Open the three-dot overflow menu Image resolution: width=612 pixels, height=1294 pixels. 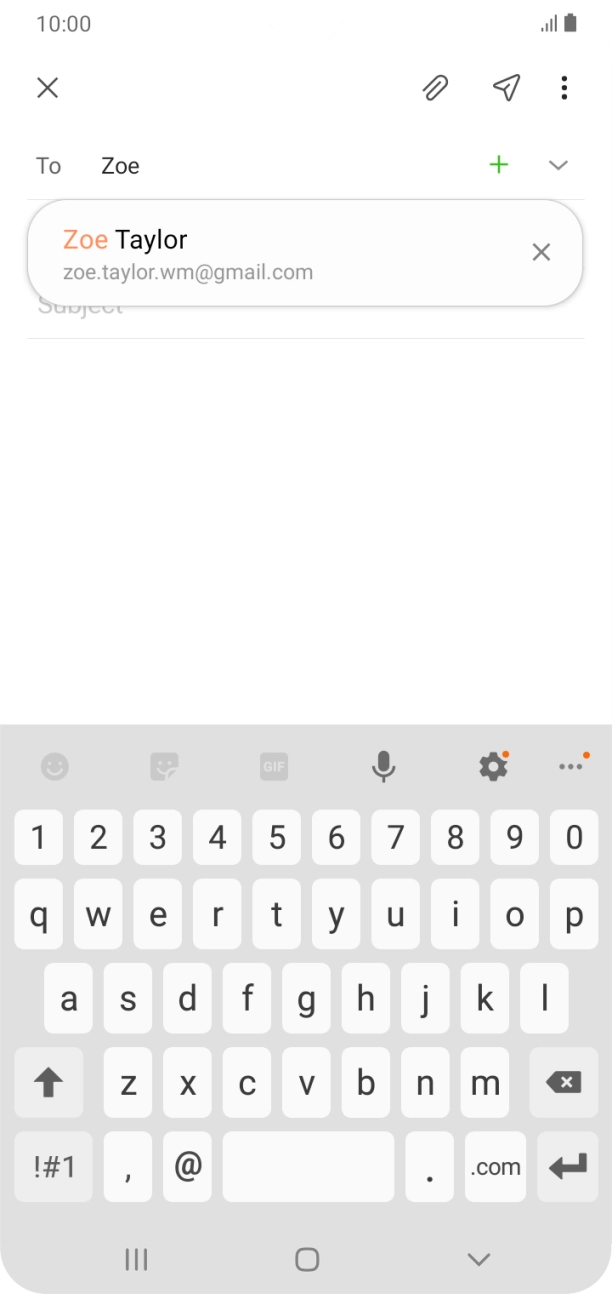(x=564, y=88)
